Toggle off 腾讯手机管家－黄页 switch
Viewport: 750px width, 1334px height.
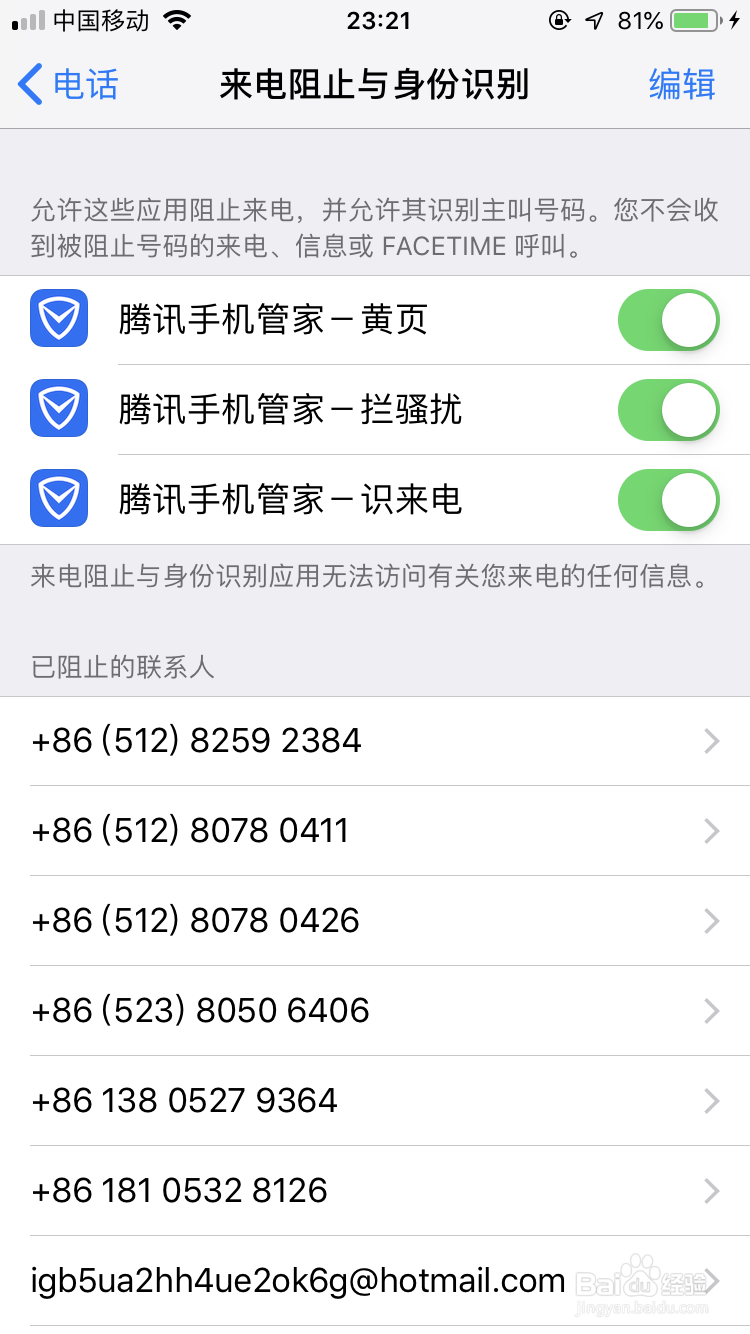[669, 320]
